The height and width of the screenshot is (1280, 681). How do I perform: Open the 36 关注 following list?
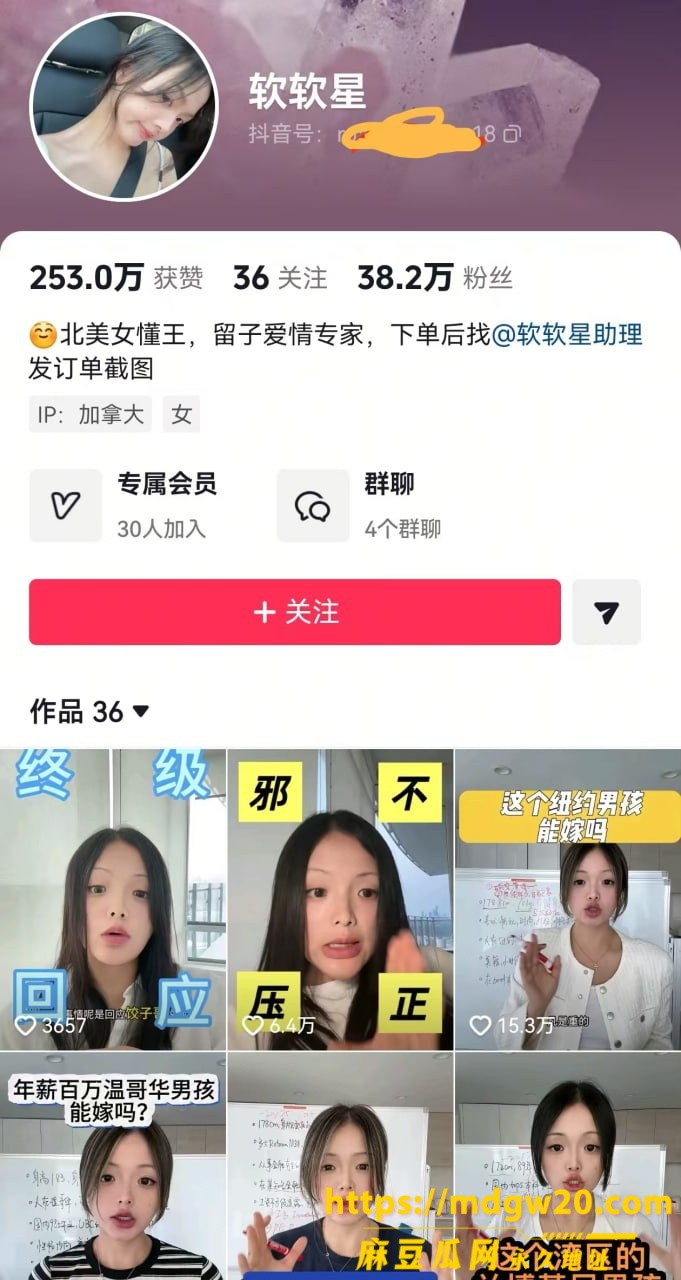click(x=280, y=277)
